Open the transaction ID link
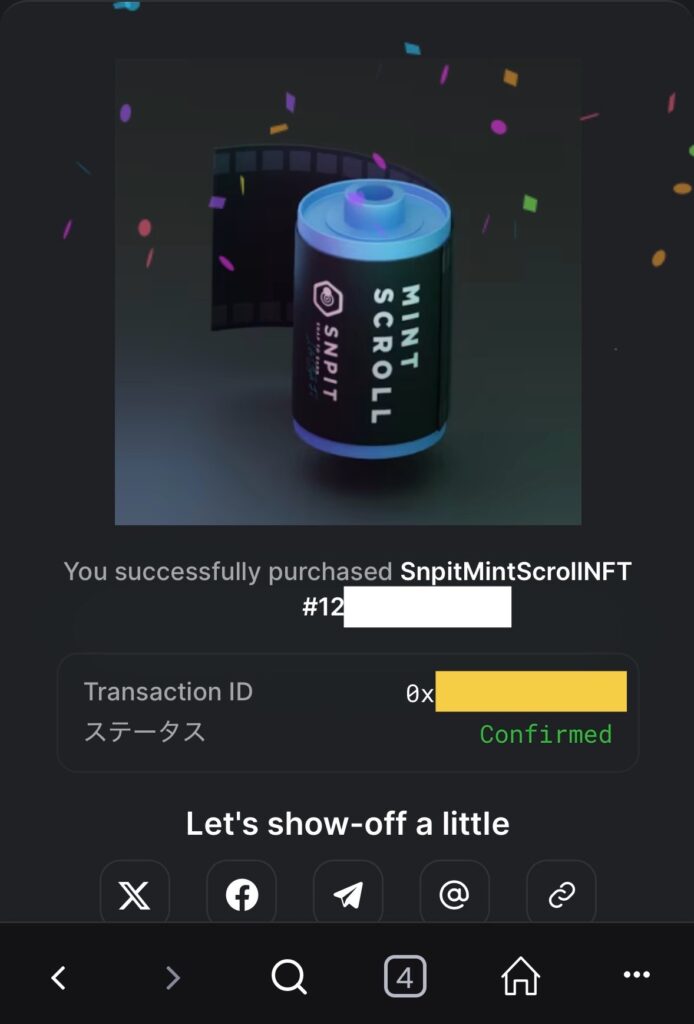Image resolution: width=694 pixels, height=1024 pixels. (x=516, y=693)
